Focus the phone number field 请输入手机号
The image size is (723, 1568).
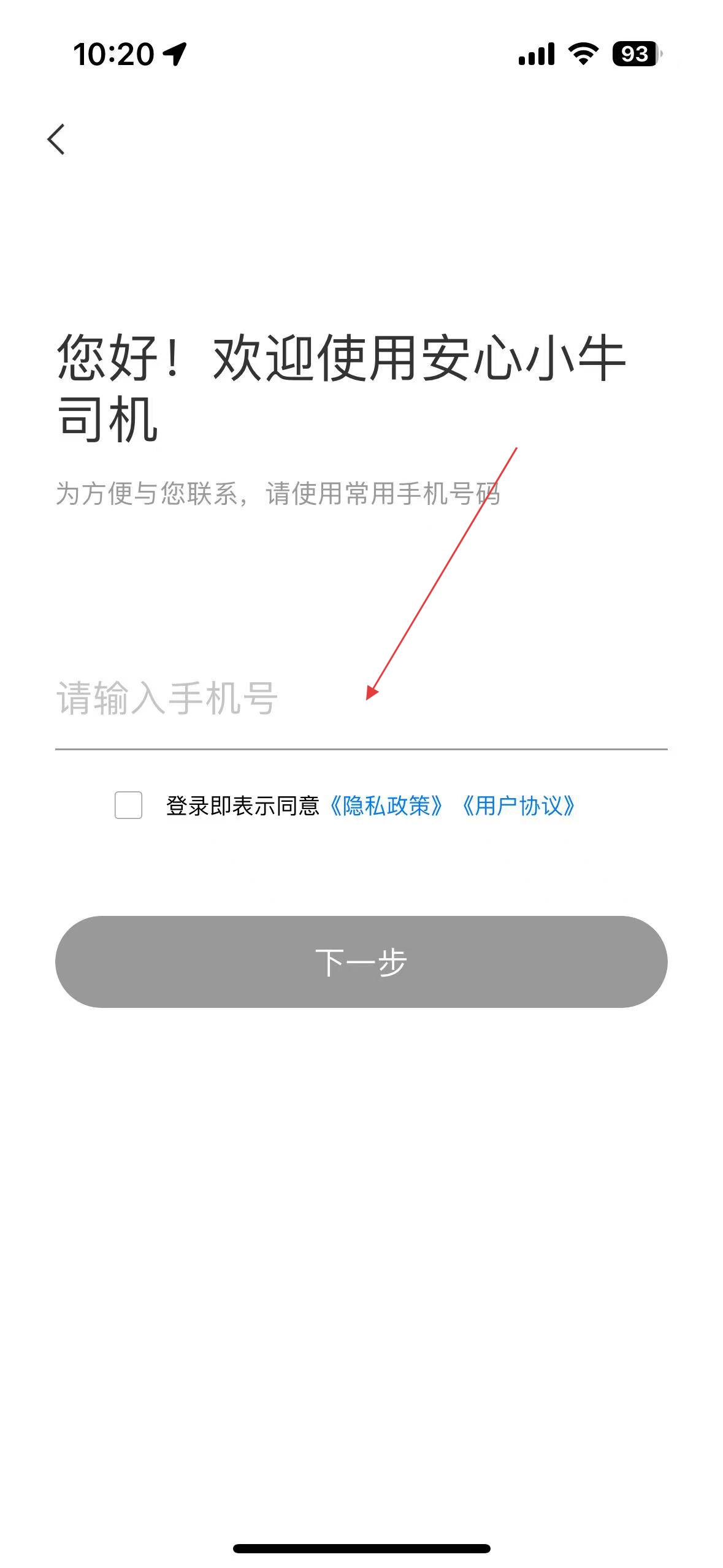click(x=361, y=699)
